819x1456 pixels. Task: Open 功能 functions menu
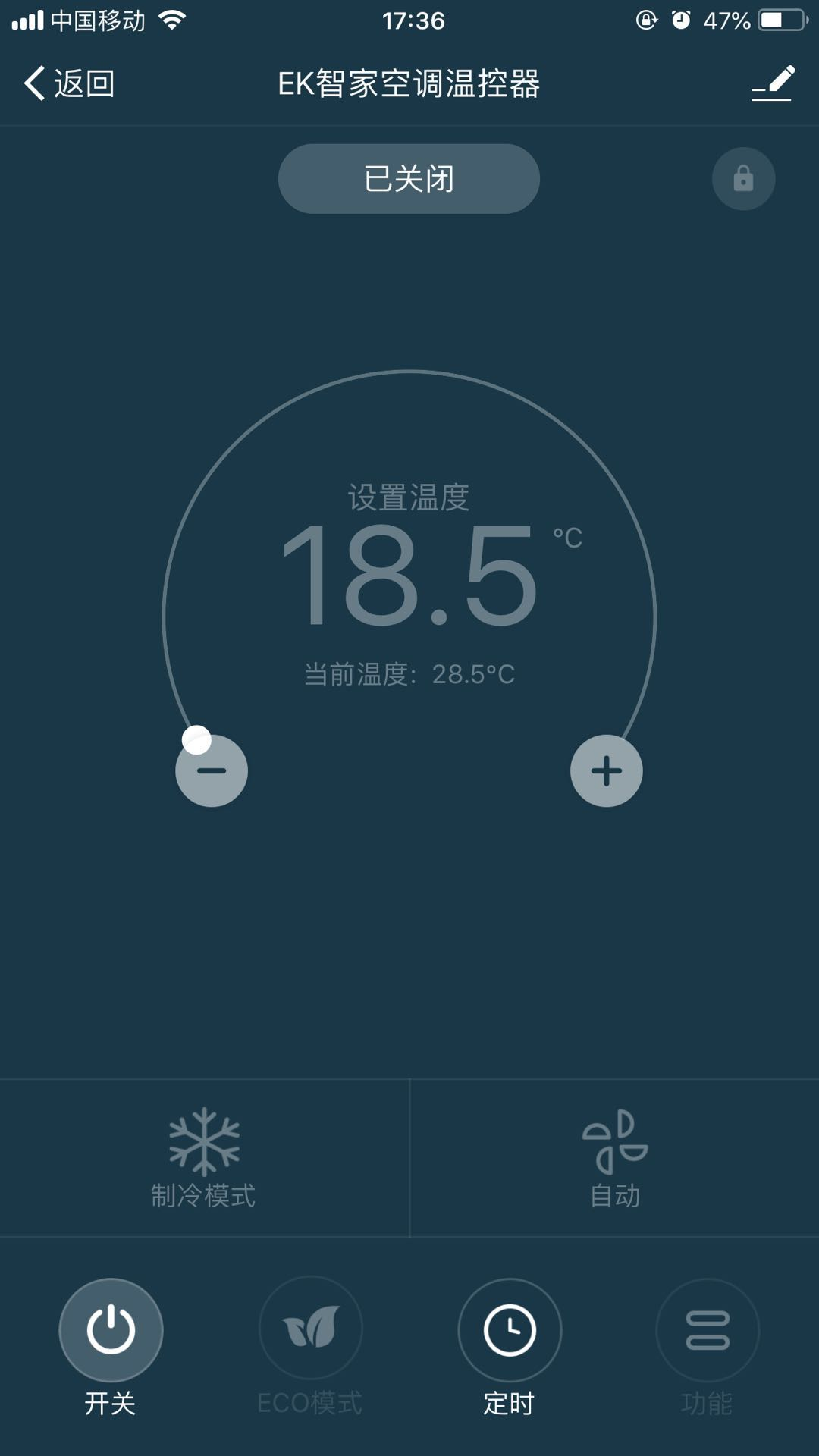pos(708,1330)
